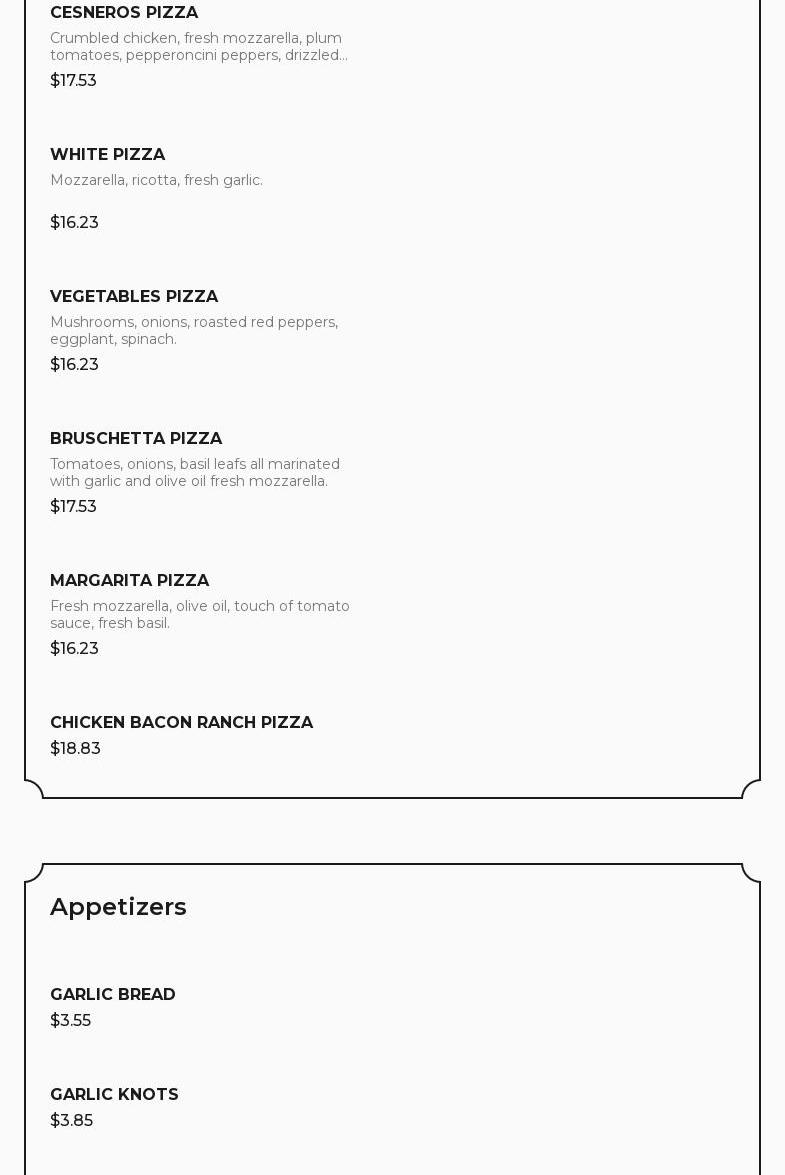The width and height of the screenshot is (785, 1175).
Task: Choose the Garlic Knots appetizer
Action: pos(114,1095)
